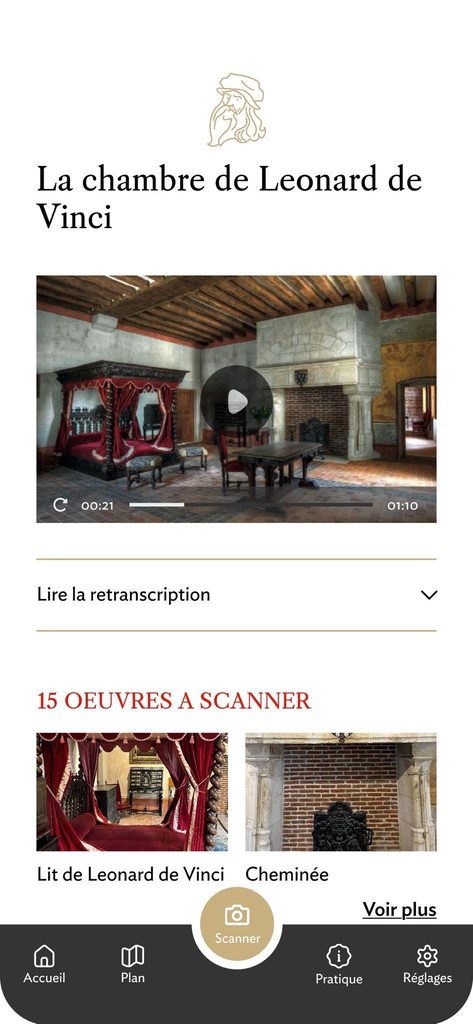Launch the Scanner camera button
This screenshot has height=1024, width=473.
click(x=236, y=927)
